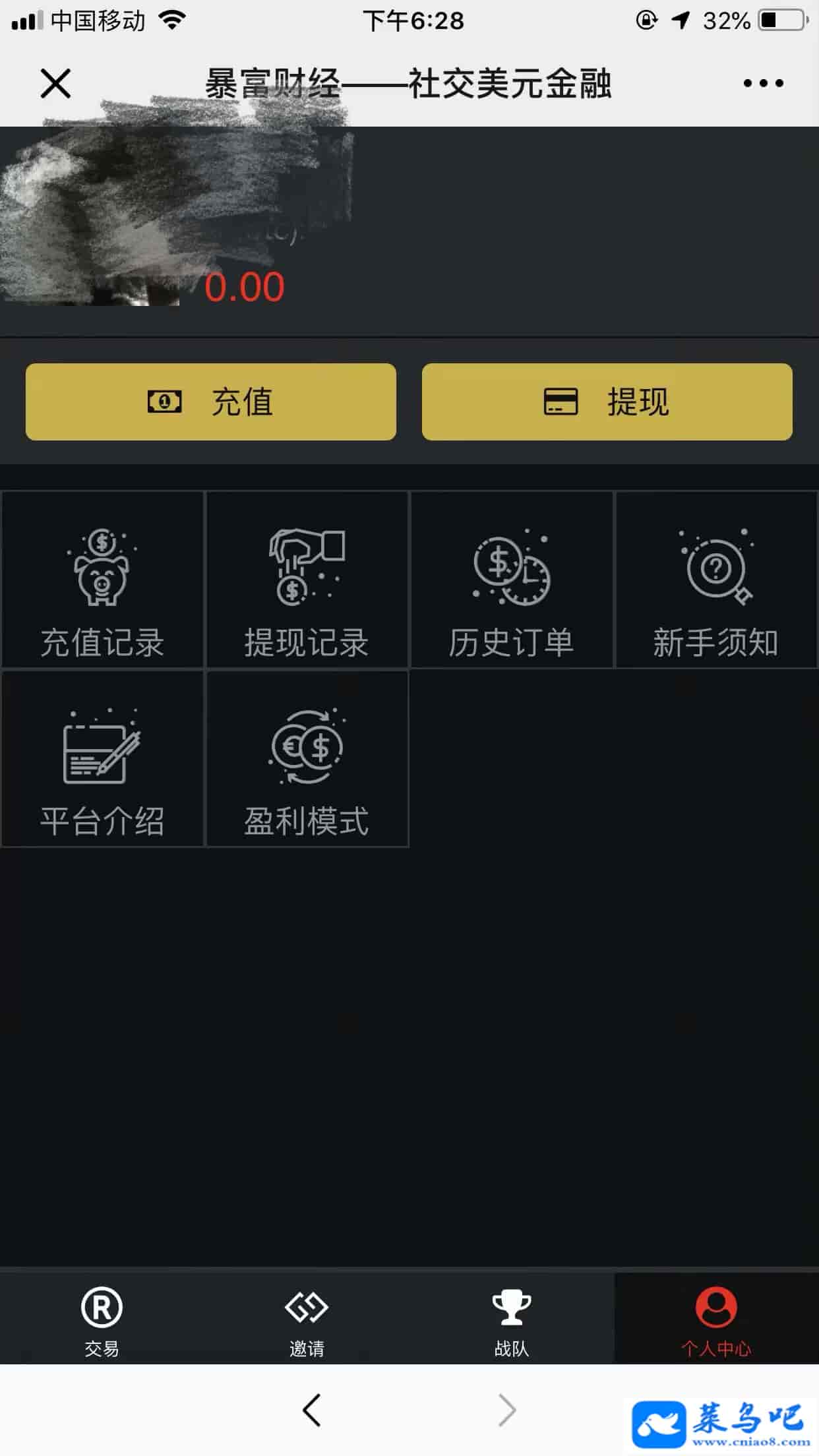Close the webview with the X icon

coord(55,84)
